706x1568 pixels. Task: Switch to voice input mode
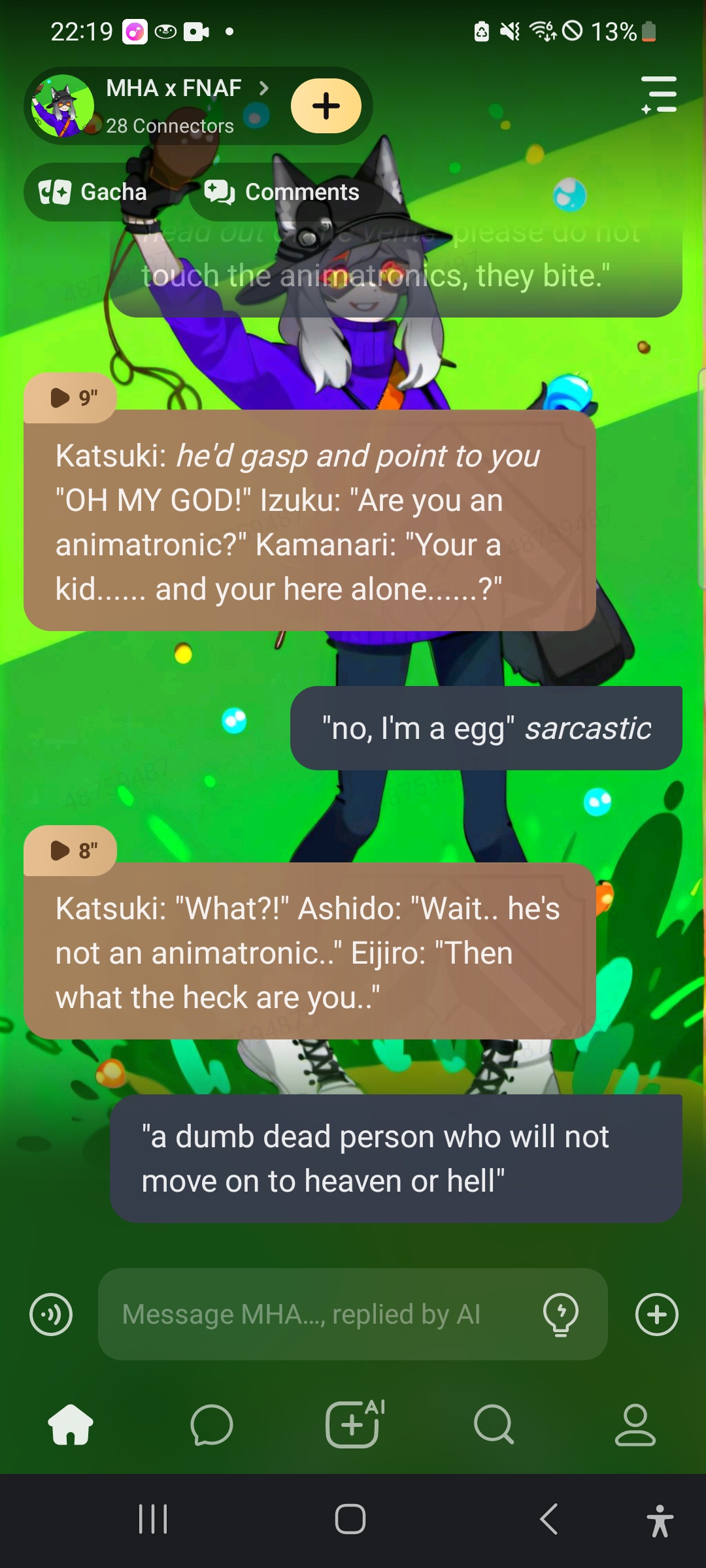click(51, 1315)
